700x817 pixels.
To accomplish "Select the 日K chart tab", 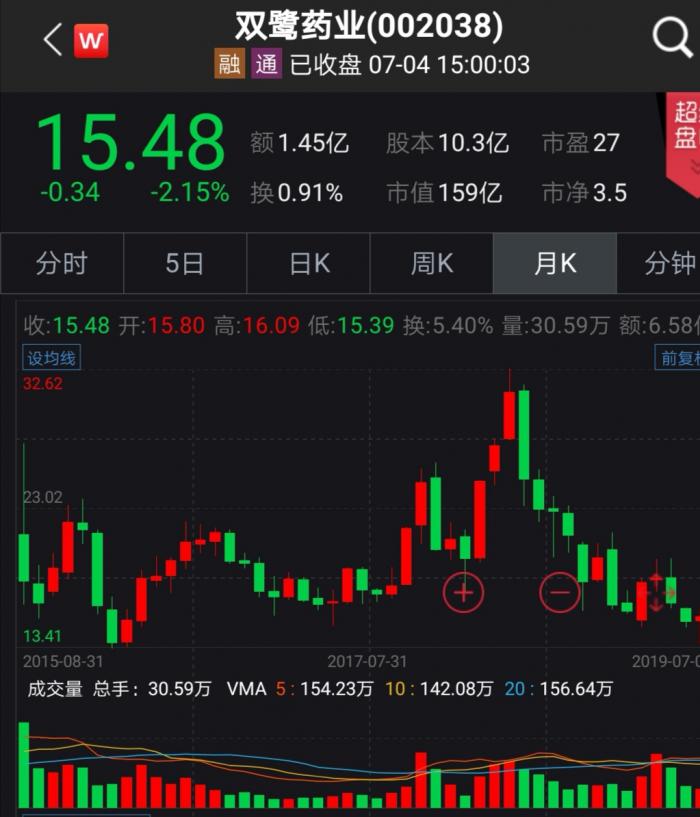I will click(309, 264).
